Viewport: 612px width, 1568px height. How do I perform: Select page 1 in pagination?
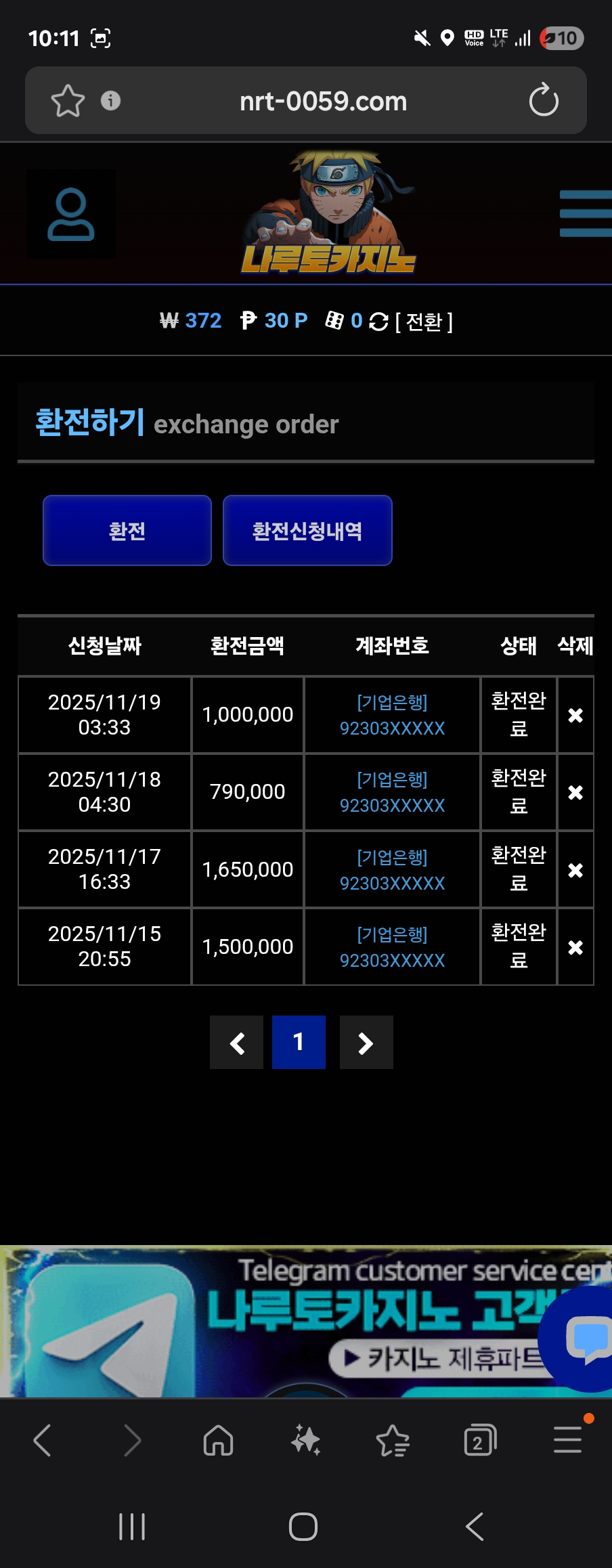click(299, 1043)
